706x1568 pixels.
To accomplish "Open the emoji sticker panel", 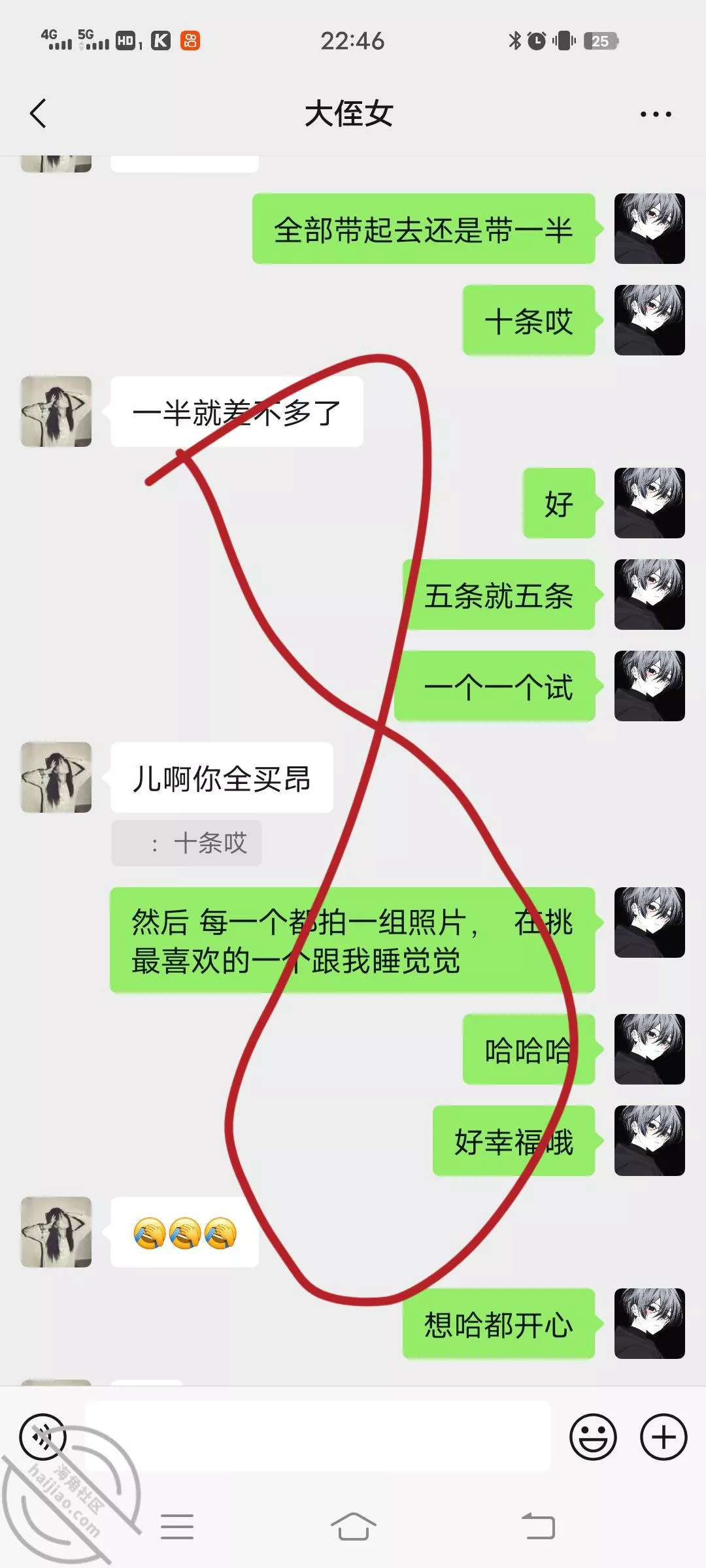I will click(x=593, y=1437).
